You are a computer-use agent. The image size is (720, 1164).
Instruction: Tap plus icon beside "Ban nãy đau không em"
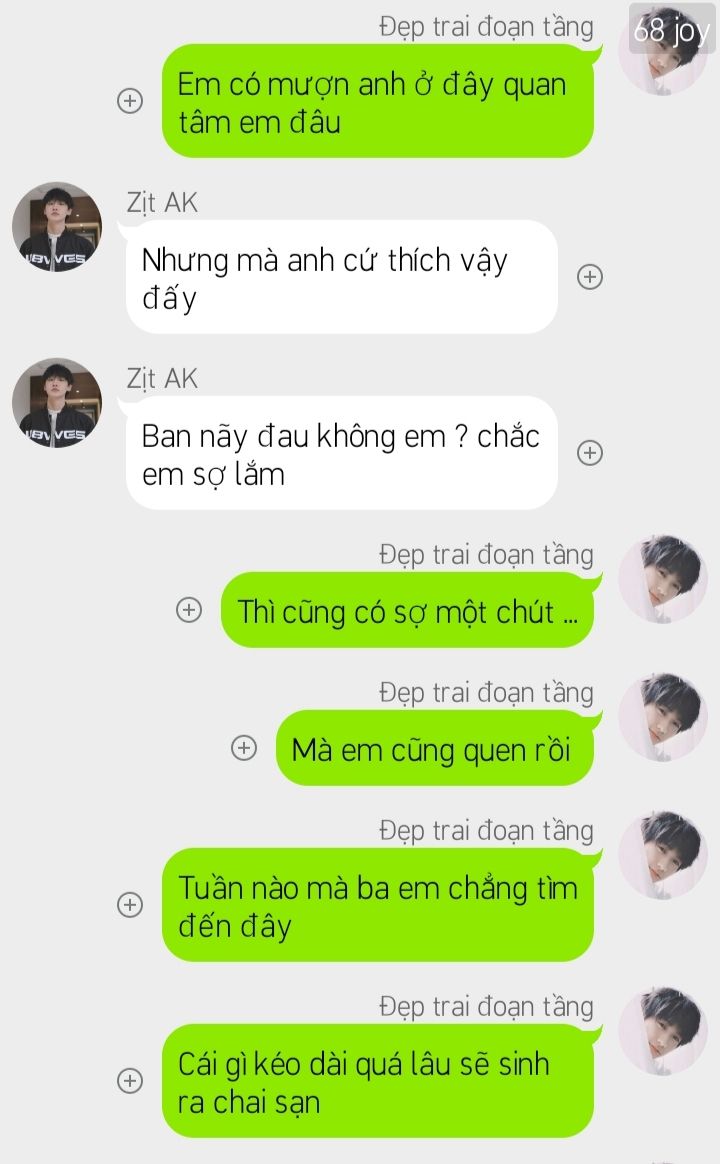coord(590,453)
